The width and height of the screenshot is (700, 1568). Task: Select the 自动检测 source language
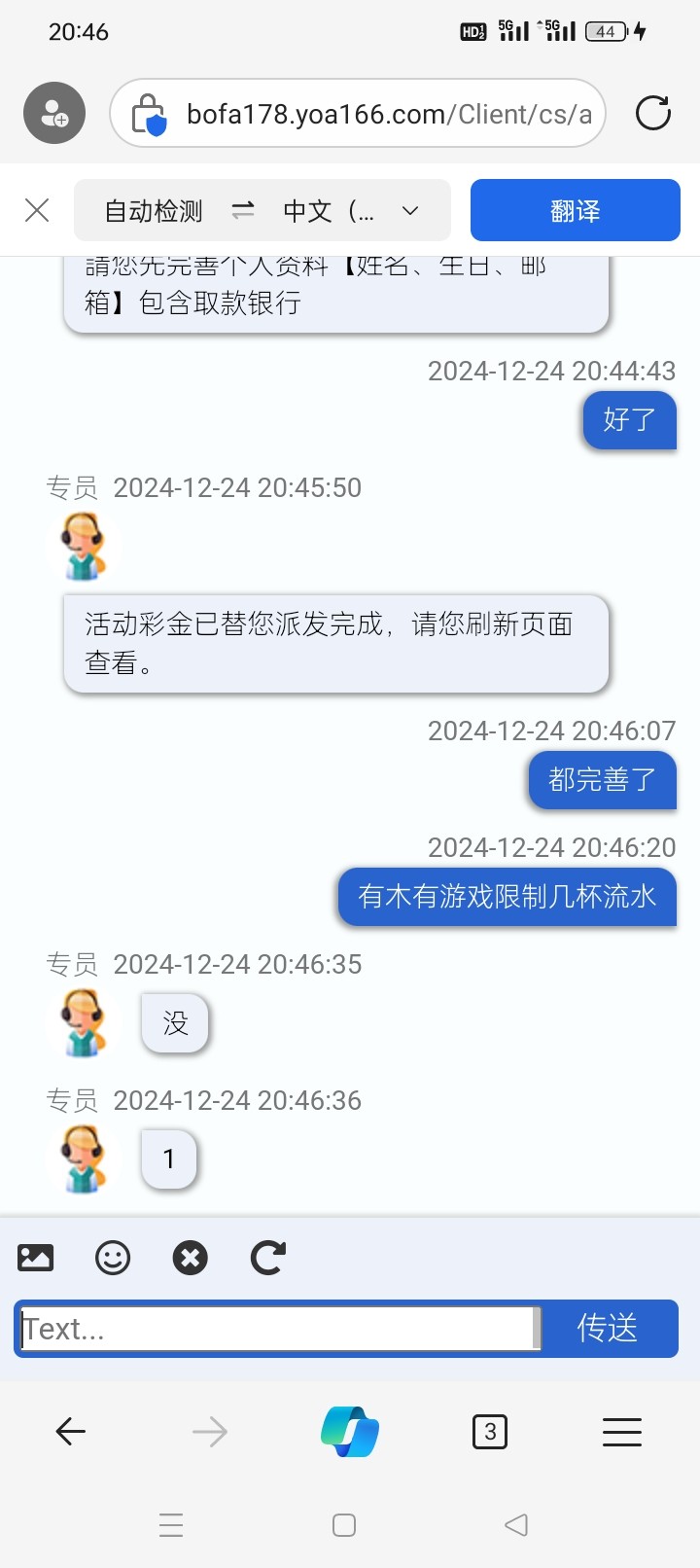pos(154,211)
